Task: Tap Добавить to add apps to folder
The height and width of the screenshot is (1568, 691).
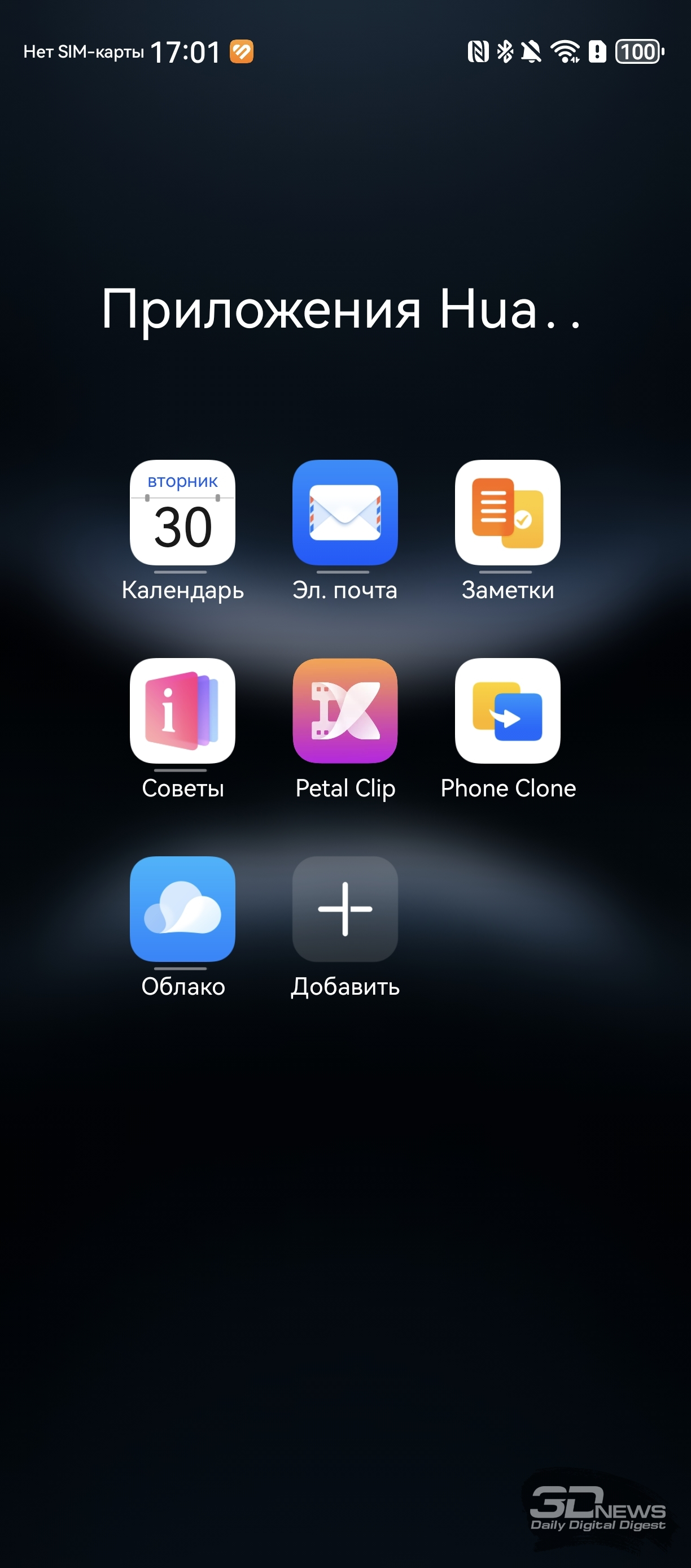Action: (x=345, y=909)
